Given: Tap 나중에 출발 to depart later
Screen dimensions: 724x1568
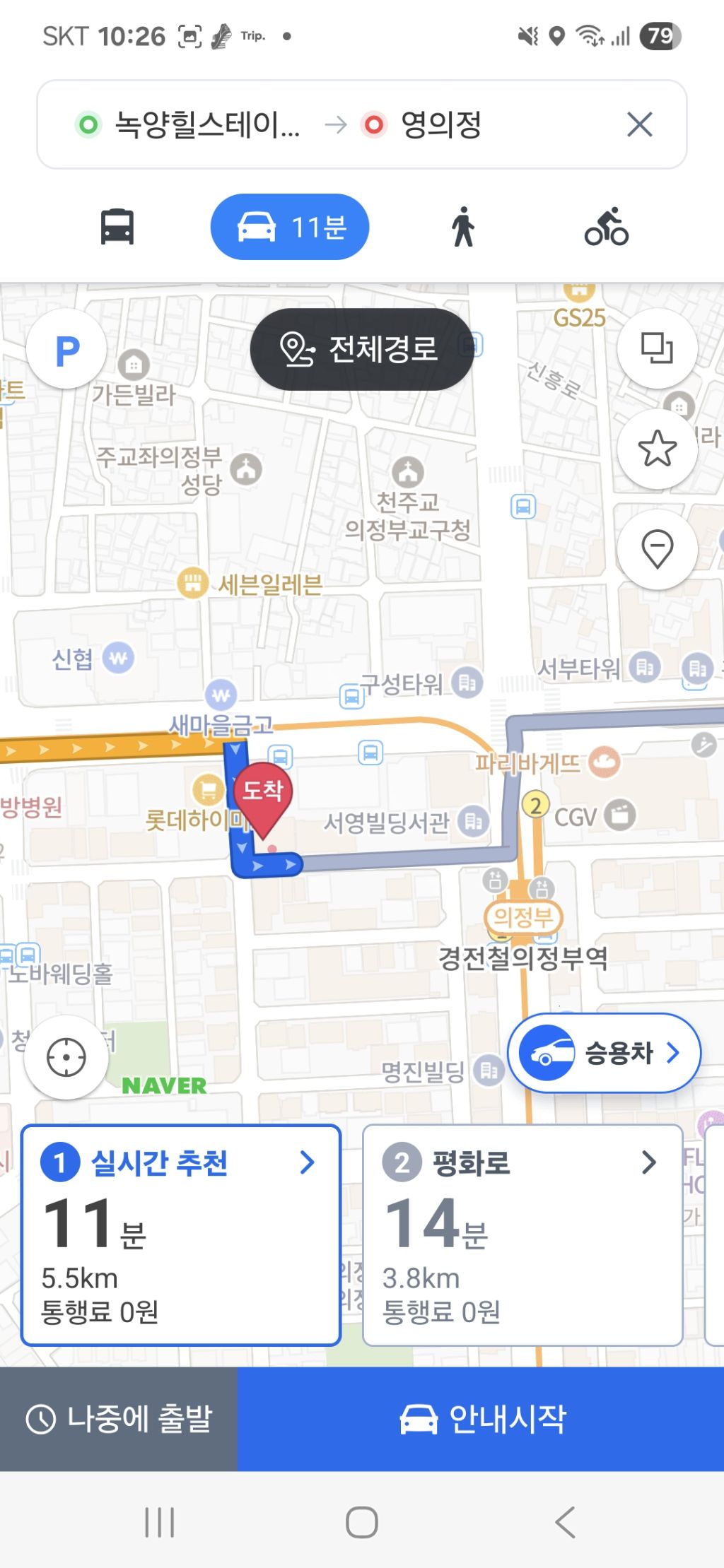Looking at the screenshot, I should (x=119, y=1419).
